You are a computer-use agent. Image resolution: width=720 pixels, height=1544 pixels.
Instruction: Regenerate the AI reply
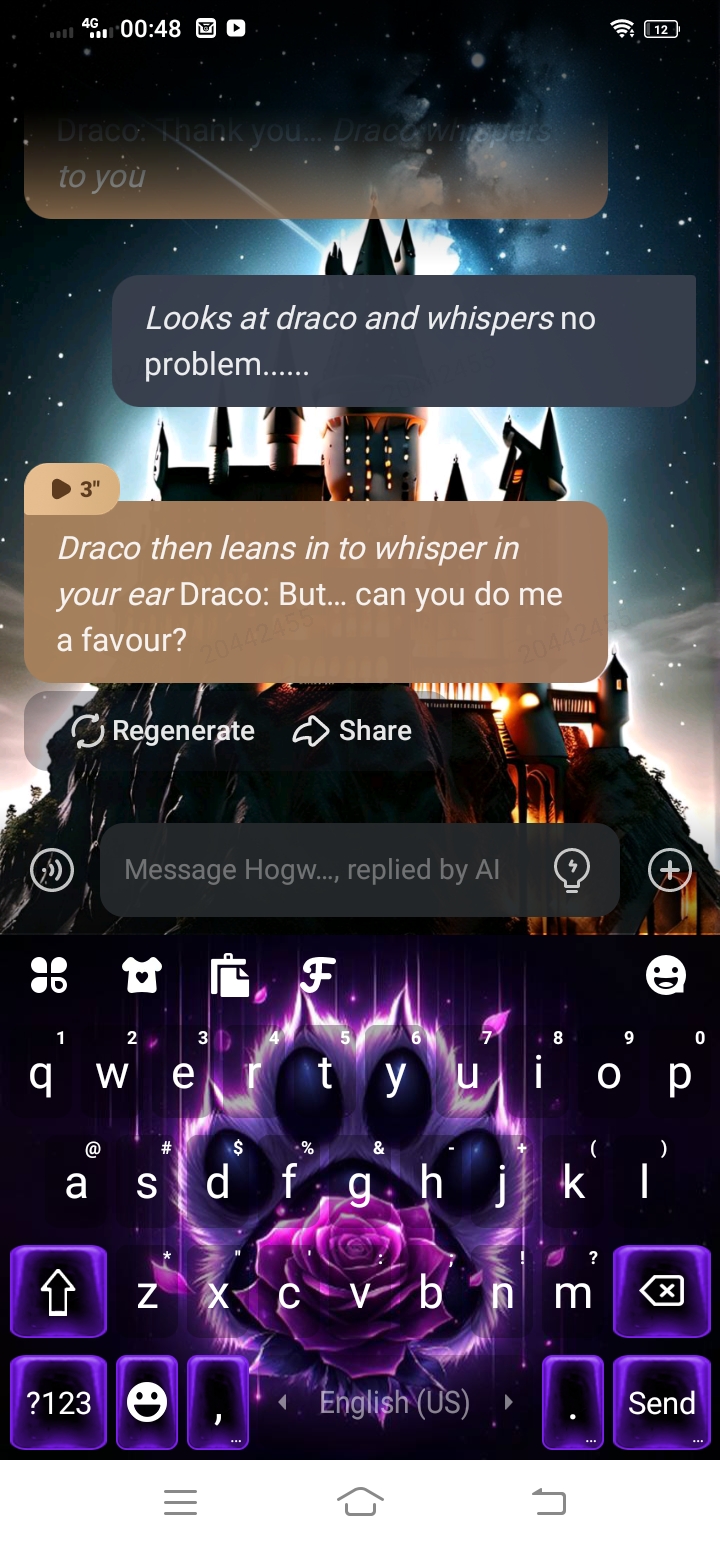point(164,731)
